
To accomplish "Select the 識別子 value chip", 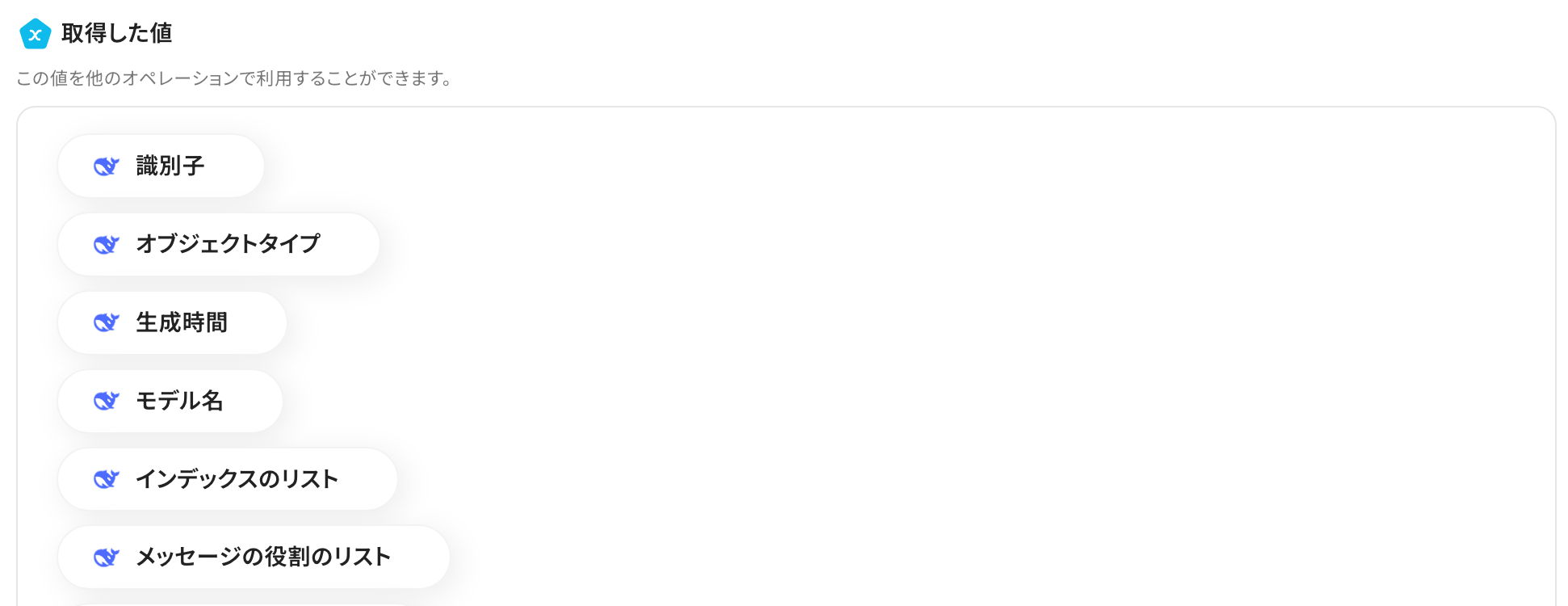I will click(x=161, y=166).
